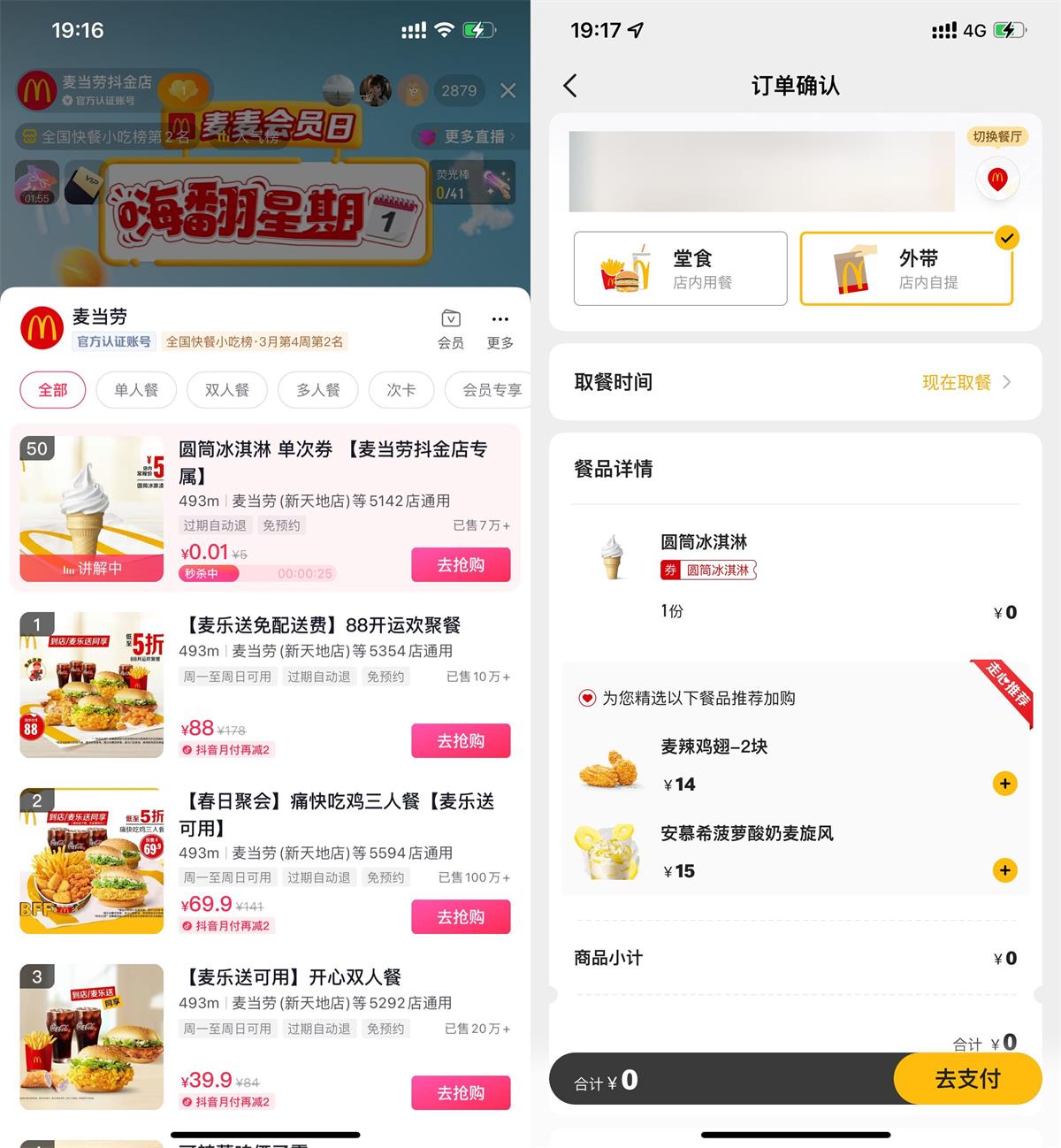Viewport: 1061px width, 1148px height.
Task: Tap 去支付 to proceed to payment
Action: 967,1079
